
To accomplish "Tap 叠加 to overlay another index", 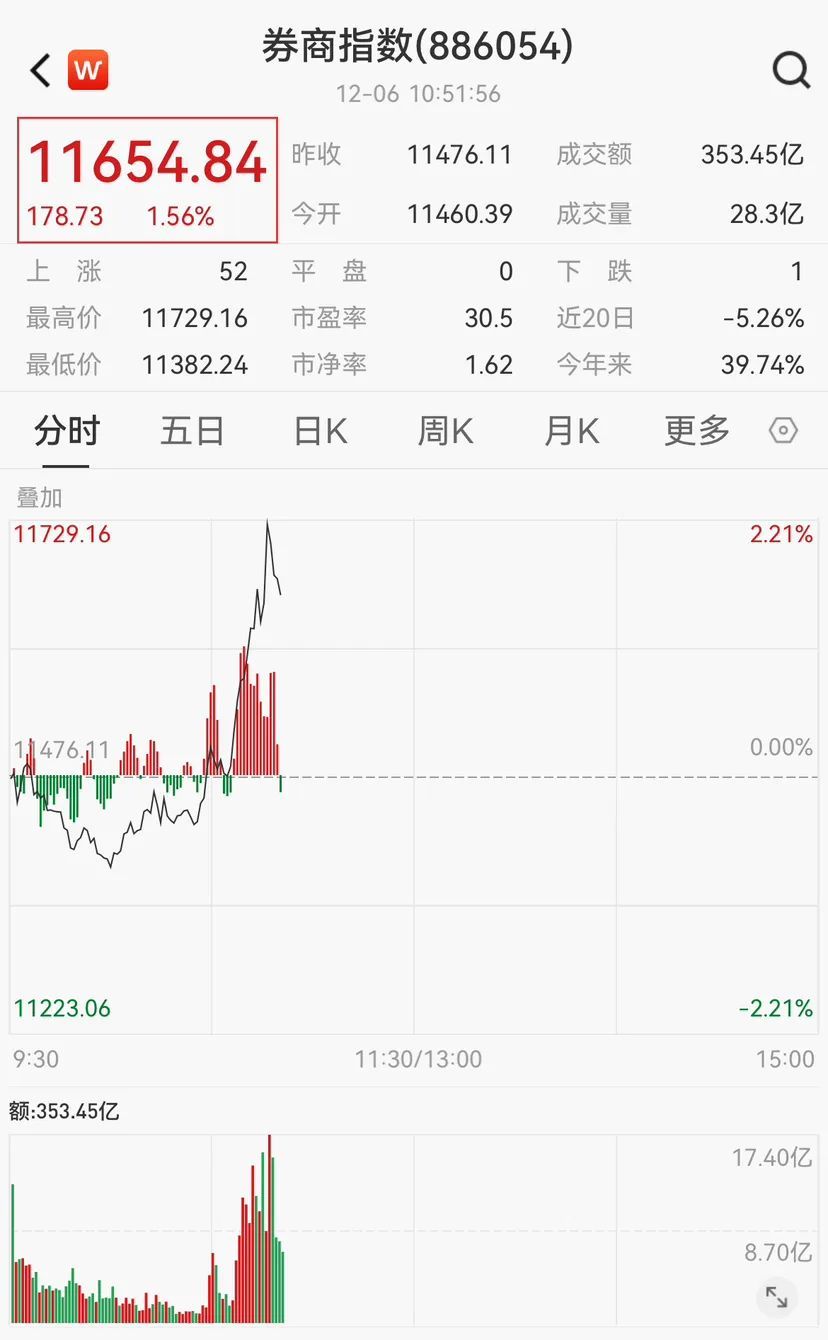I will point(39,497).
